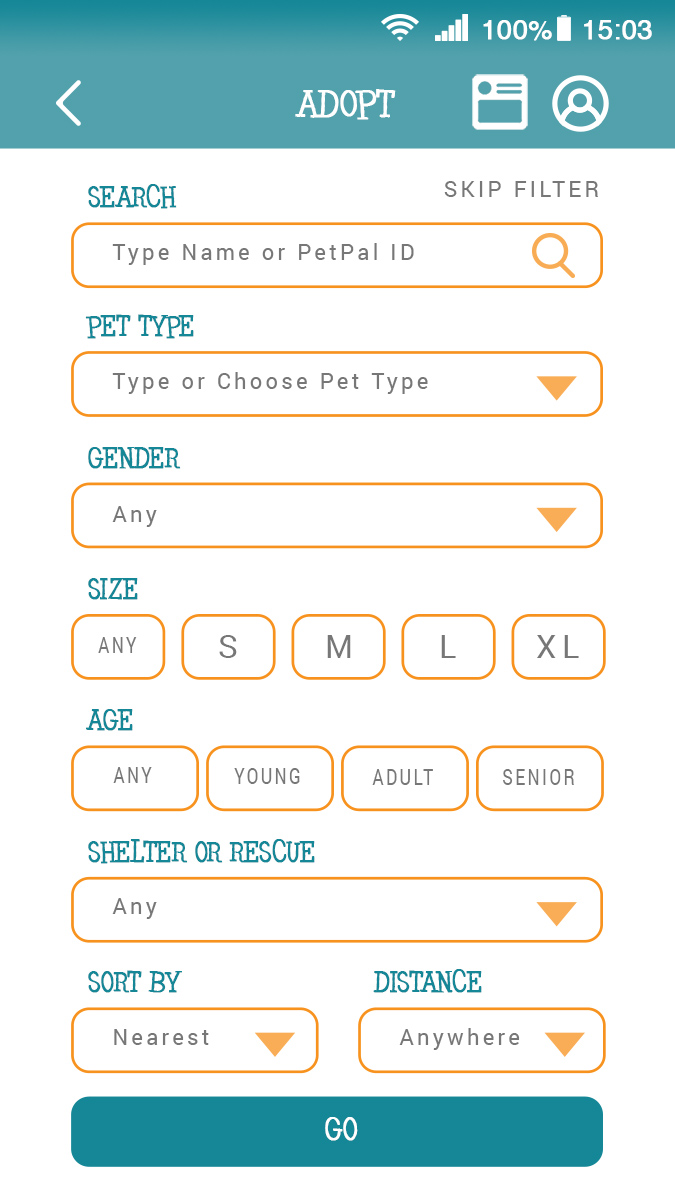Choose size L
The image size is (675, 1201).
(448, 647)
